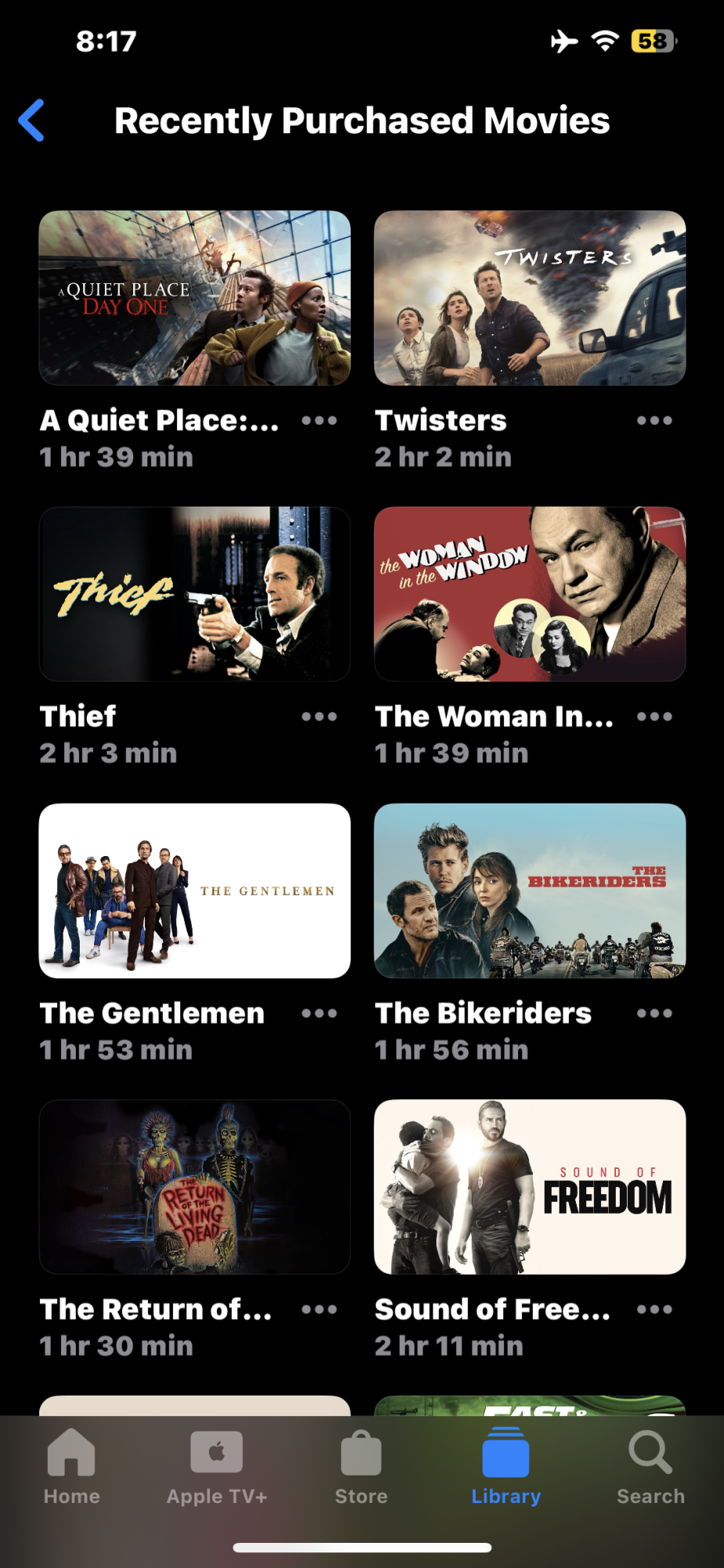724x1568 pixels.
Task: Switch to the Store tab
Action: point(361,1466)
